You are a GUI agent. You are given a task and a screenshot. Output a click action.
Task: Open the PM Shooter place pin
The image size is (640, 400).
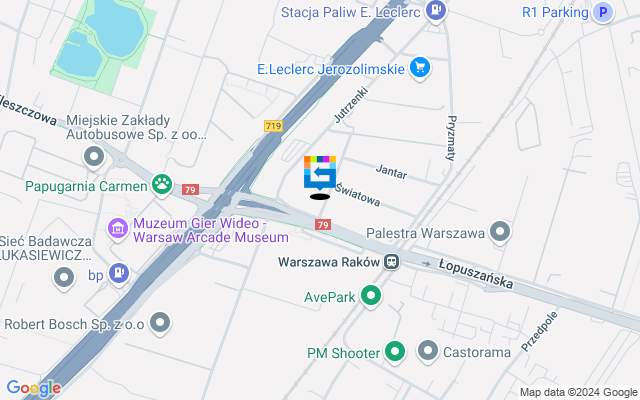point(395,351)
